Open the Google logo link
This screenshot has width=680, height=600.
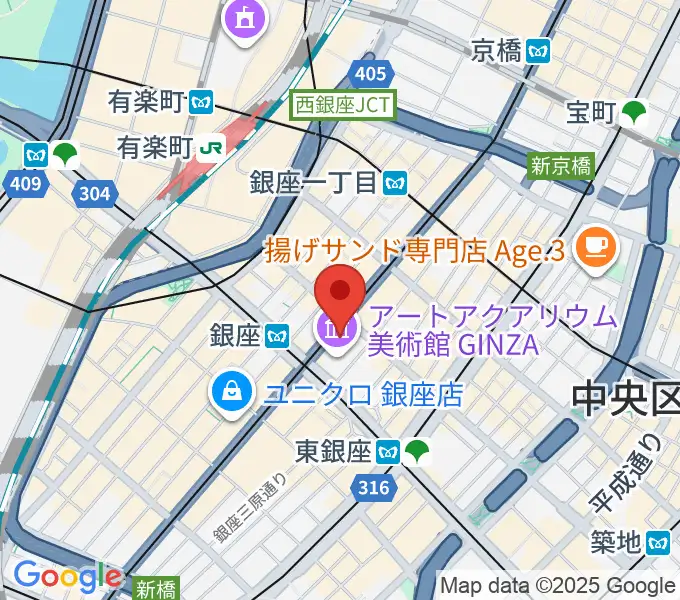click(x=66, y=577)
